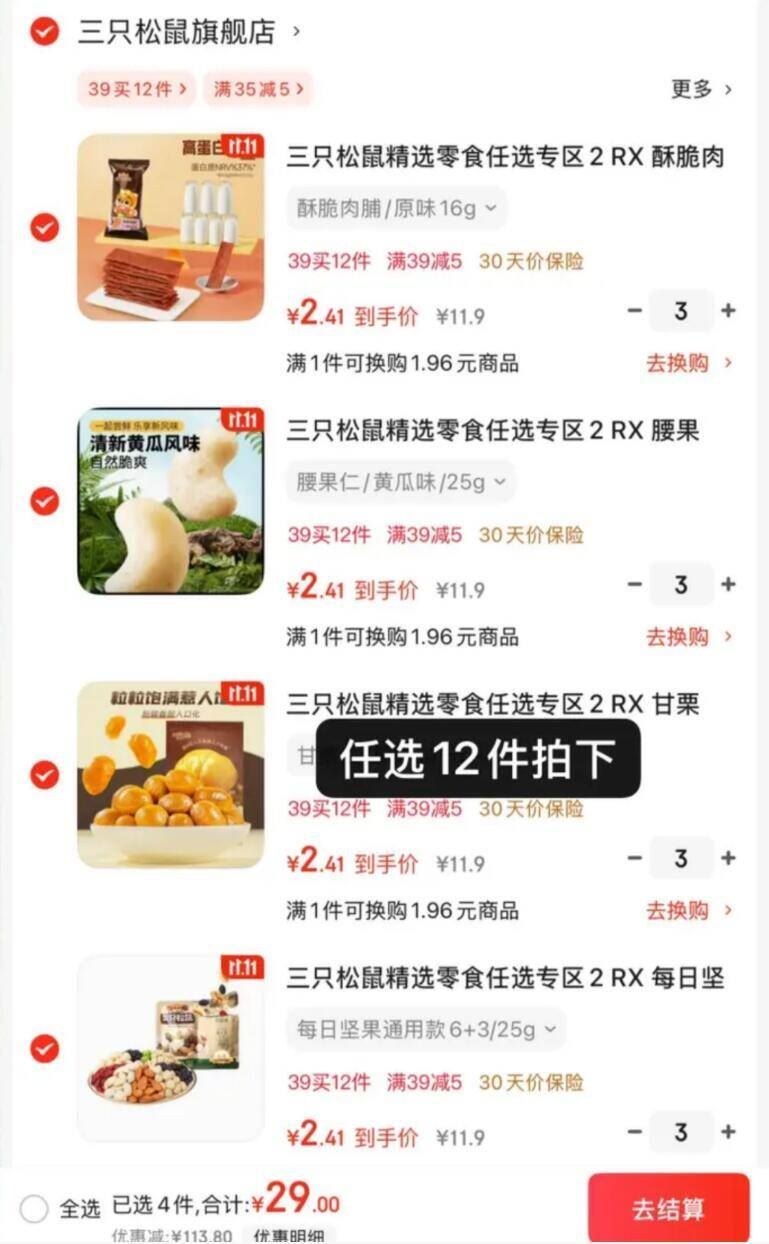Open the 满35减5 coupon chip
Image resolution: width=769 pixels, height=1244 pixels.
click(x=258, y=89)
